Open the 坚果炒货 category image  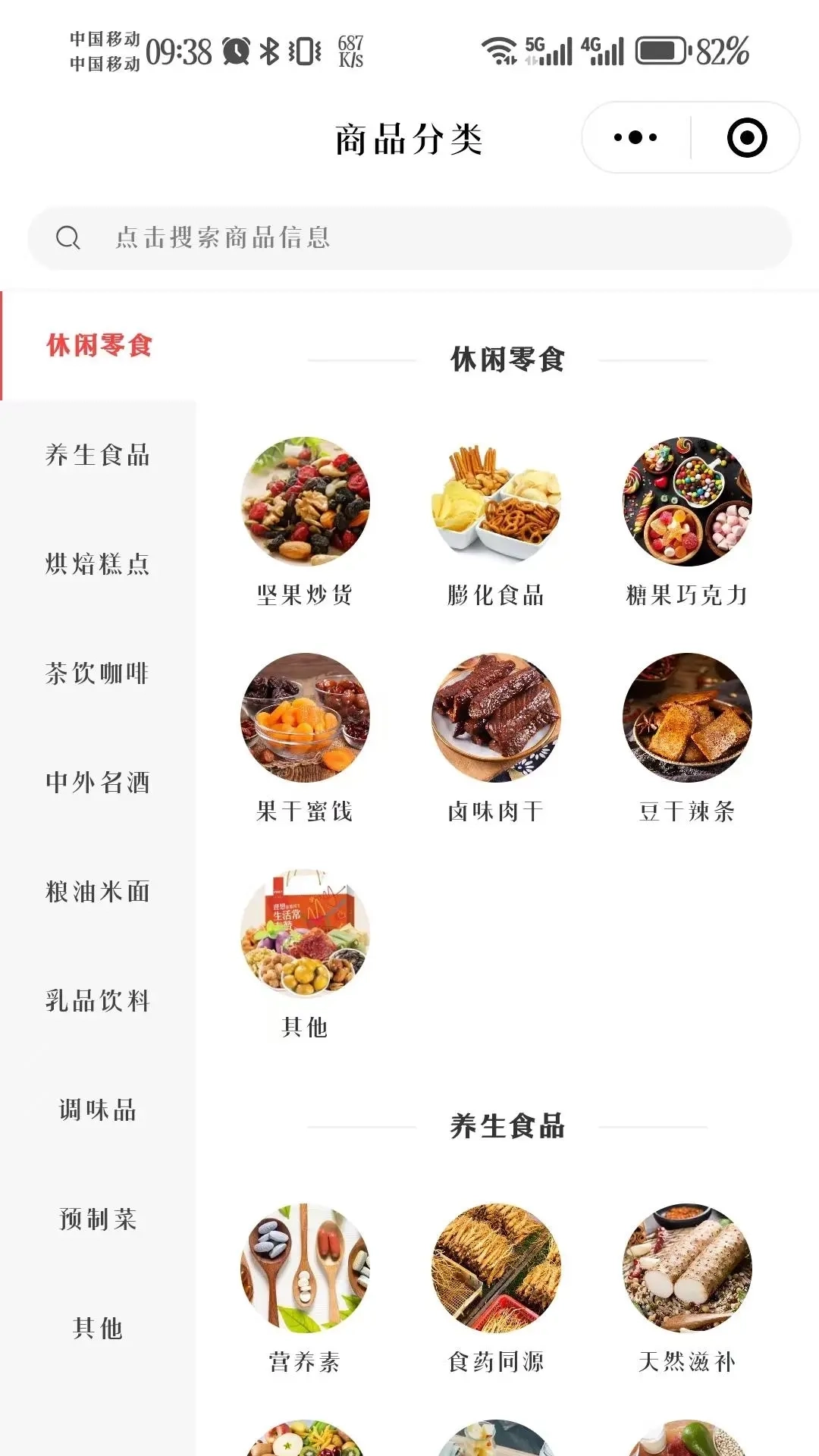(303, 498)
